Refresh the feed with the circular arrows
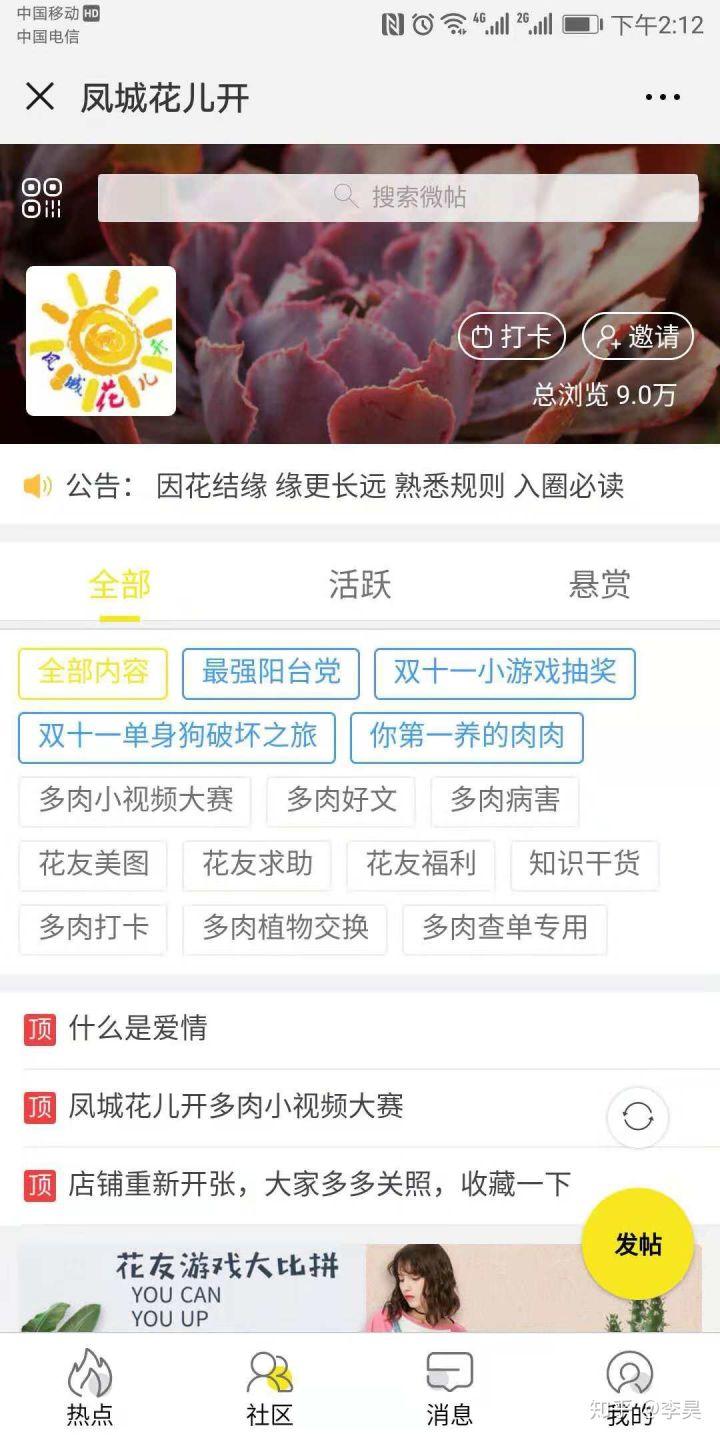Screen dimensions: 720x1440 pos(638,1117)
